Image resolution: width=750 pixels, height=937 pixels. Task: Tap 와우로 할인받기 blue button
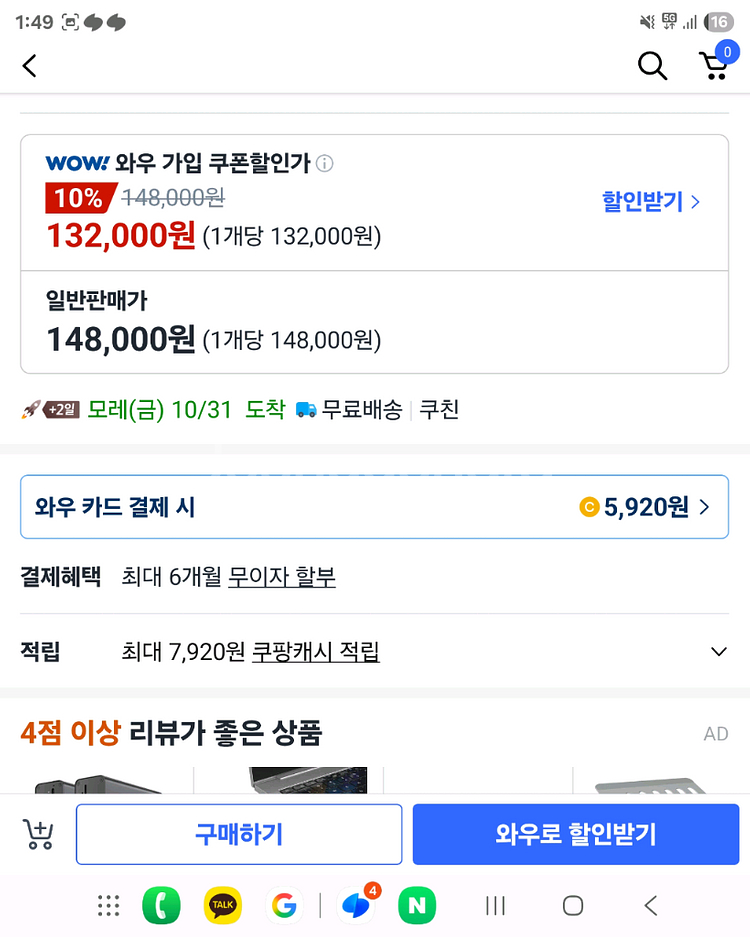point(576,834)
